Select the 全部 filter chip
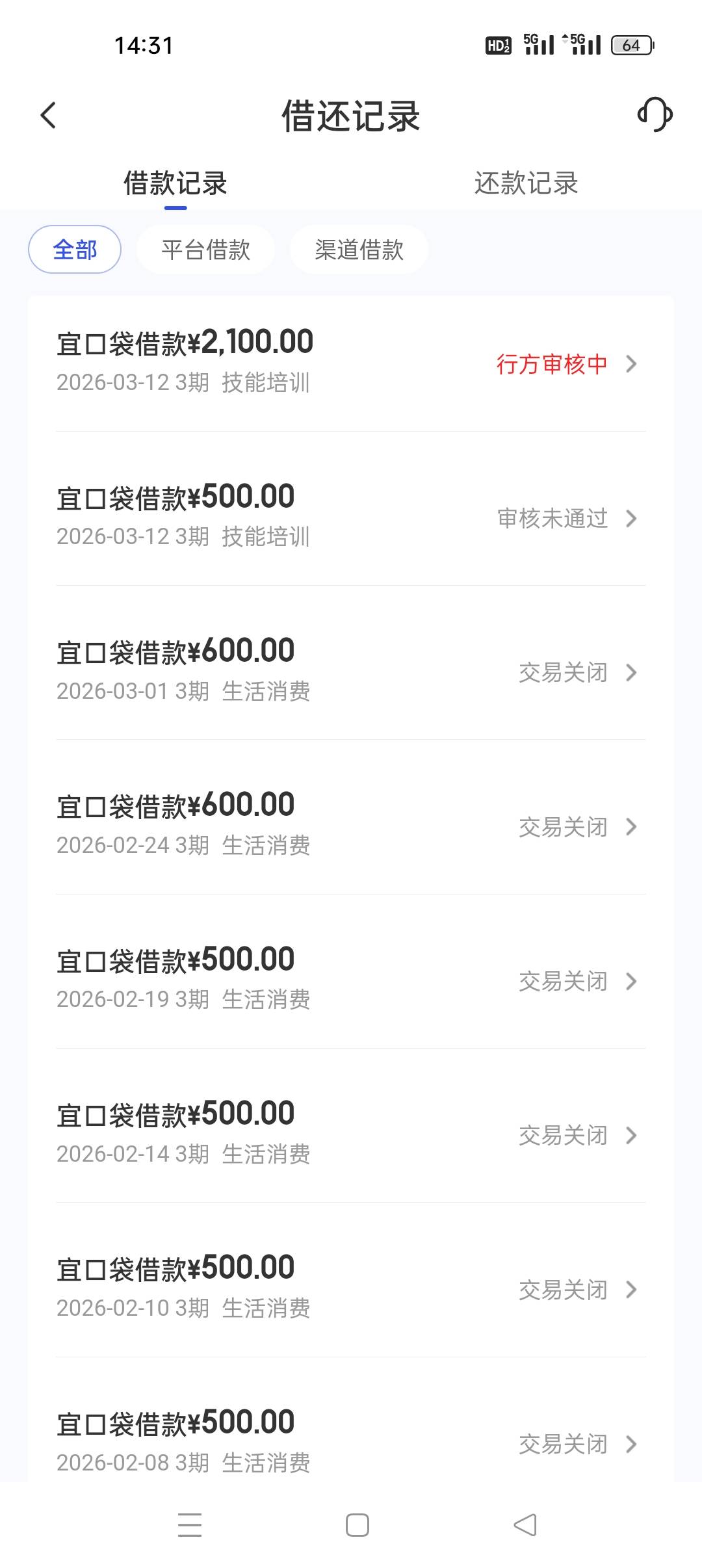Viewport: 702px width, 1568px height. tap(75, 249)
